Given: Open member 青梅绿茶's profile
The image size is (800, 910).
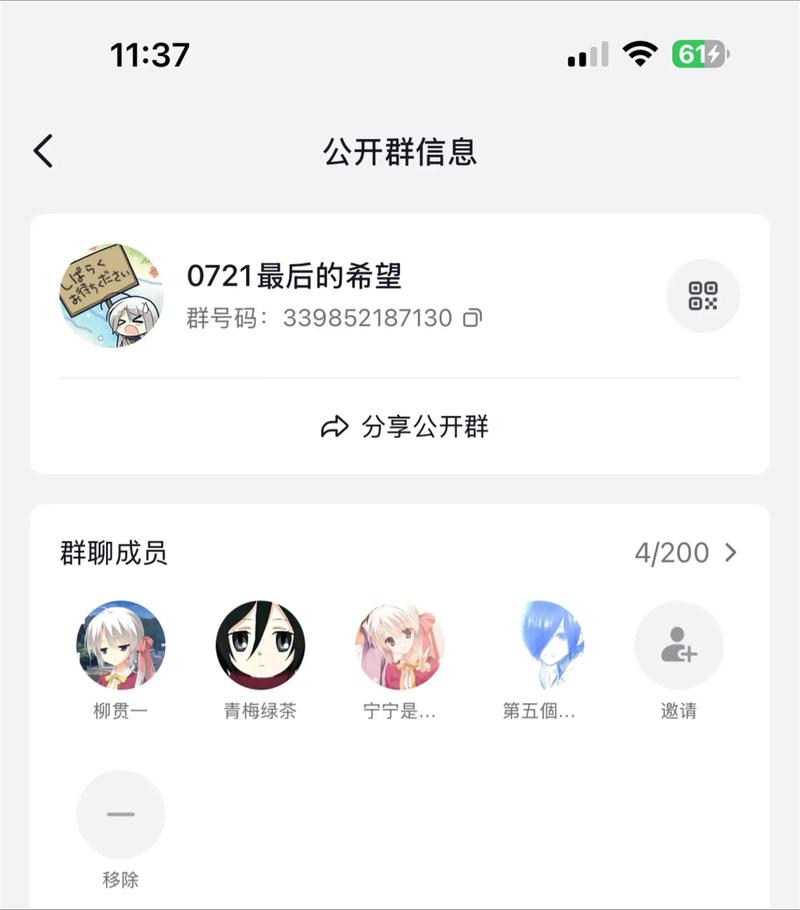Looking at the screenshot, I should (260, 645).
